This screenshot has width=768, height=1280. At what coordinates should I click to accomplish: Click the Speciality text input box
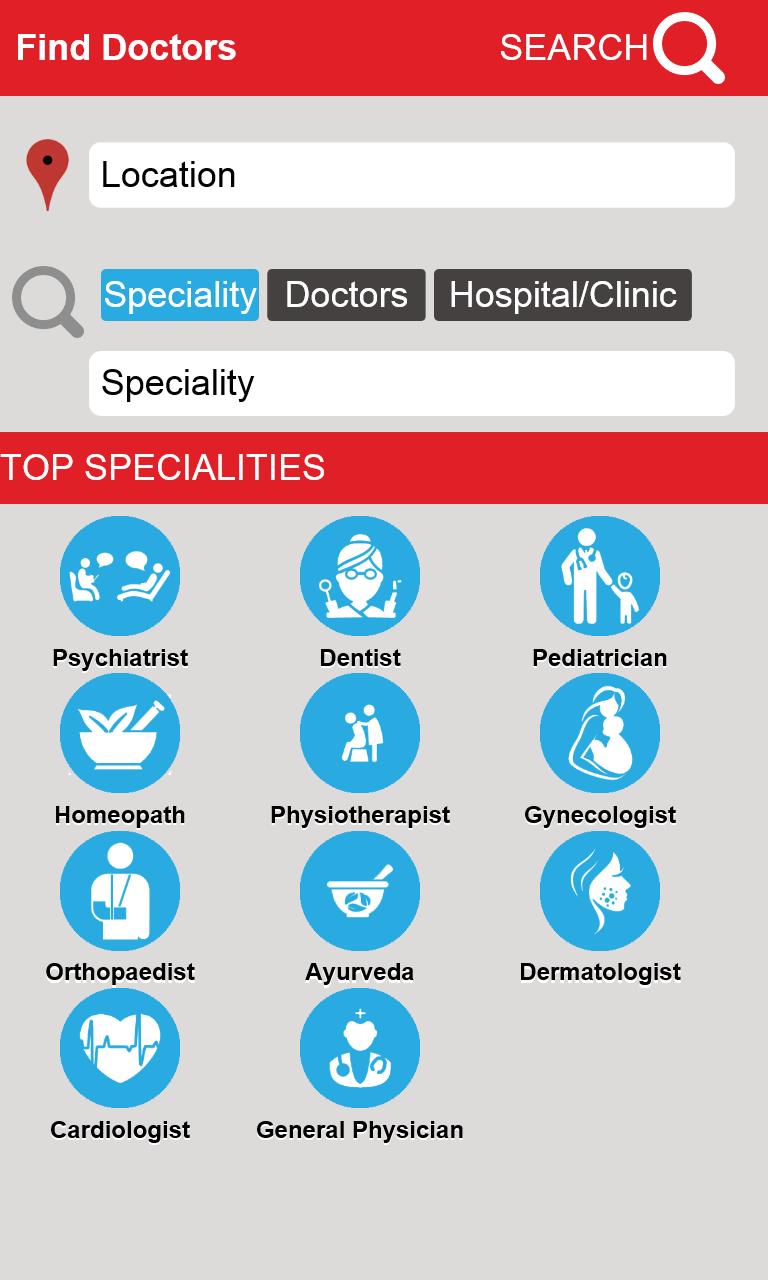coord(410,382)
